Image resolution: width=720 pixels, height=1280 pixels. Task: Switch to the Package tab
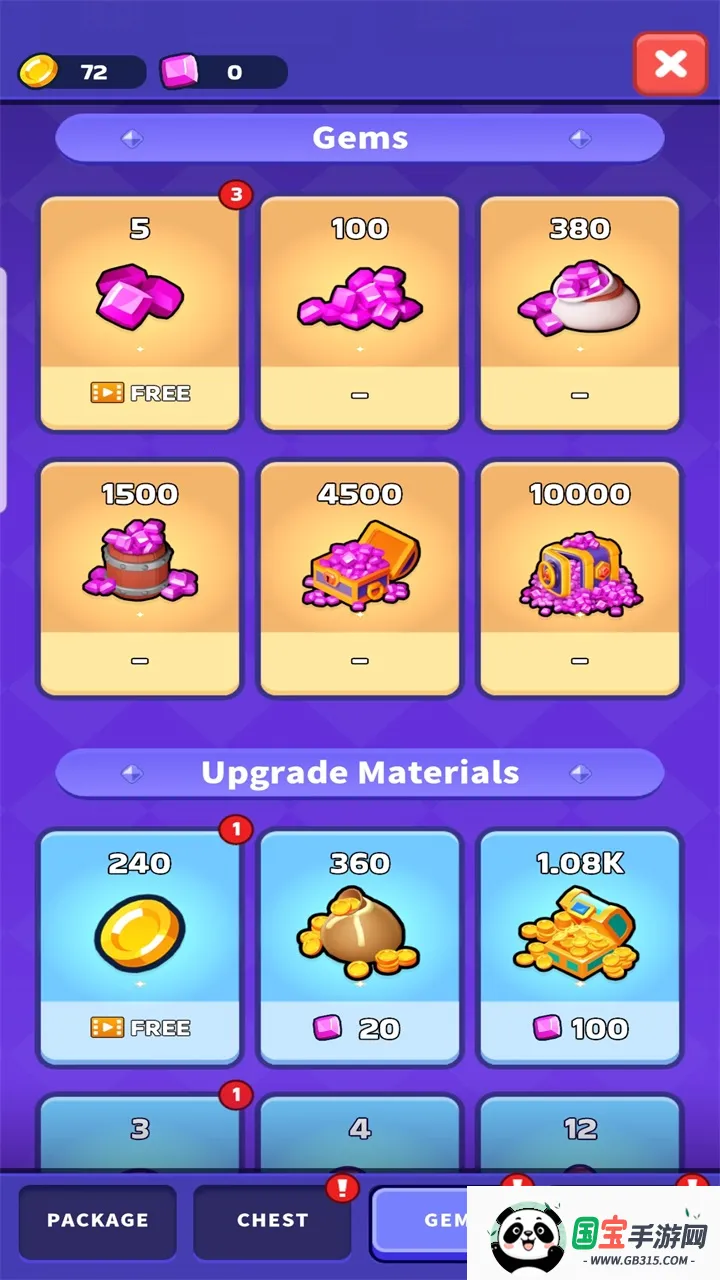tap(98, 1220)
